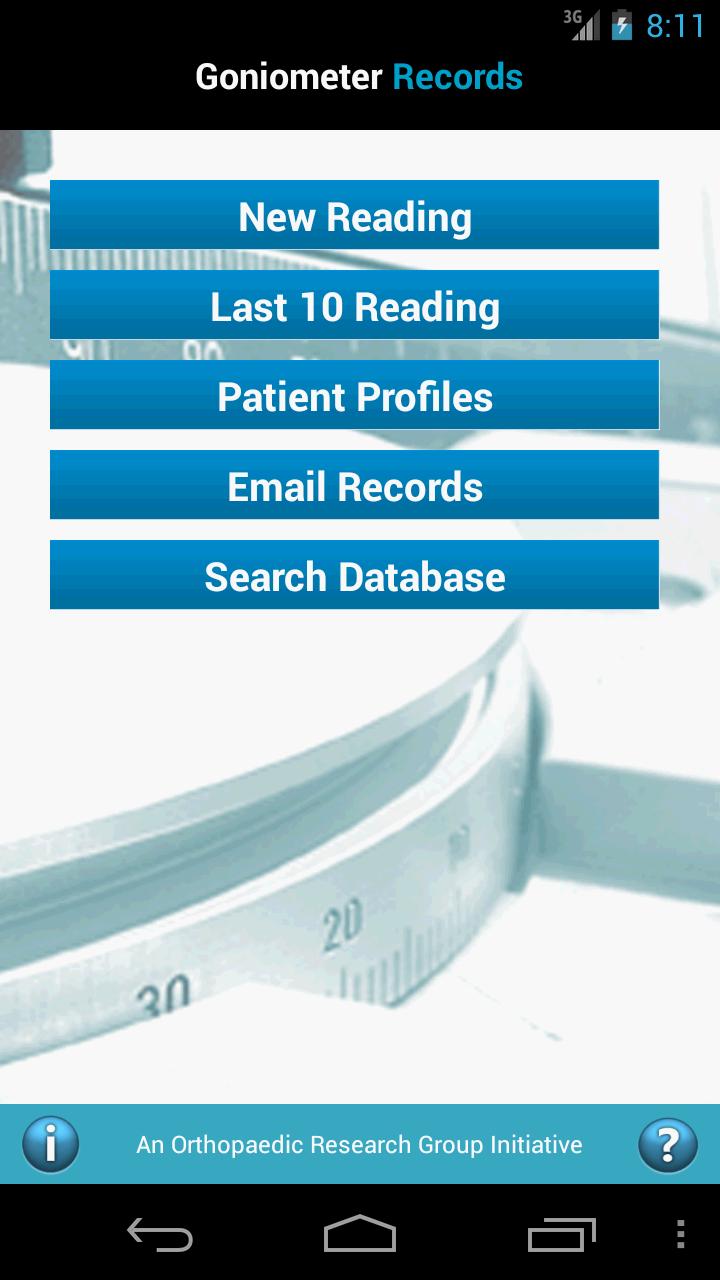The image size is (720, 1280).
Task: Open Patient Profiles
Action: 354,395
